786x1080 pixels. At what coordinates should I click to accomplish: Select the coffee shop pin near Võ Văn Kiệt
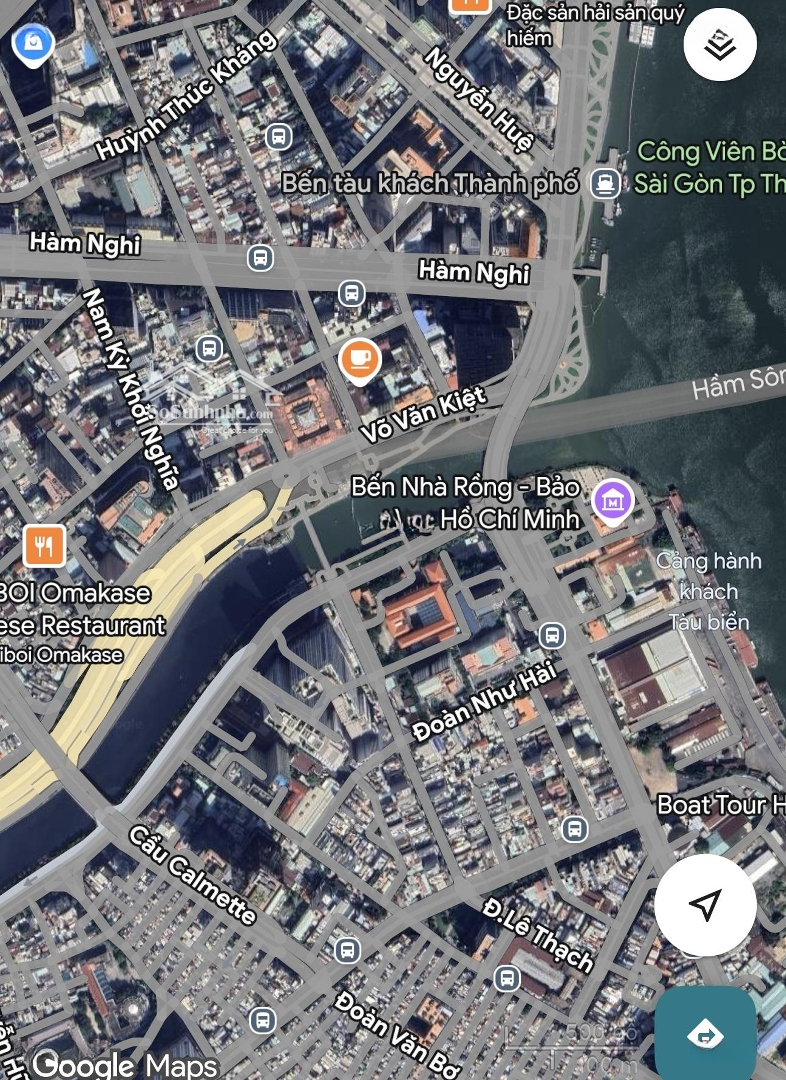pyautogui.click(x=359, y=359)
